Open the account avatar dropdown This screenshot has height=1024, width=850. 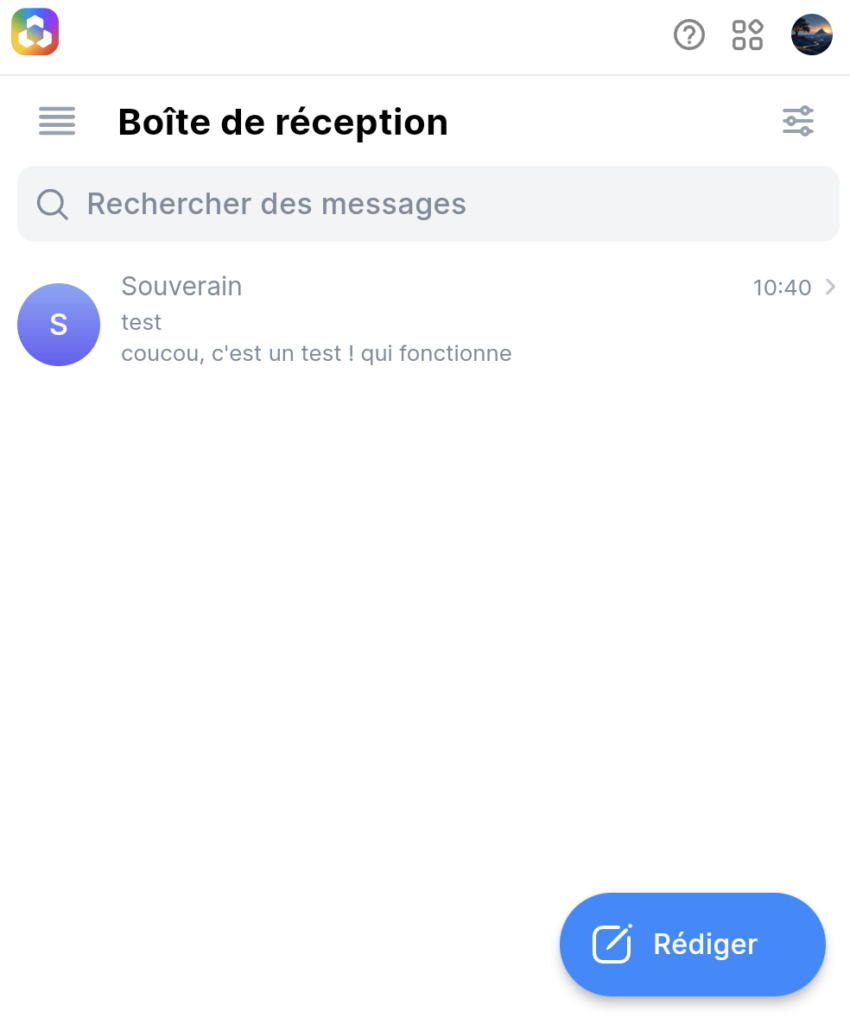(x=812, y=35)
